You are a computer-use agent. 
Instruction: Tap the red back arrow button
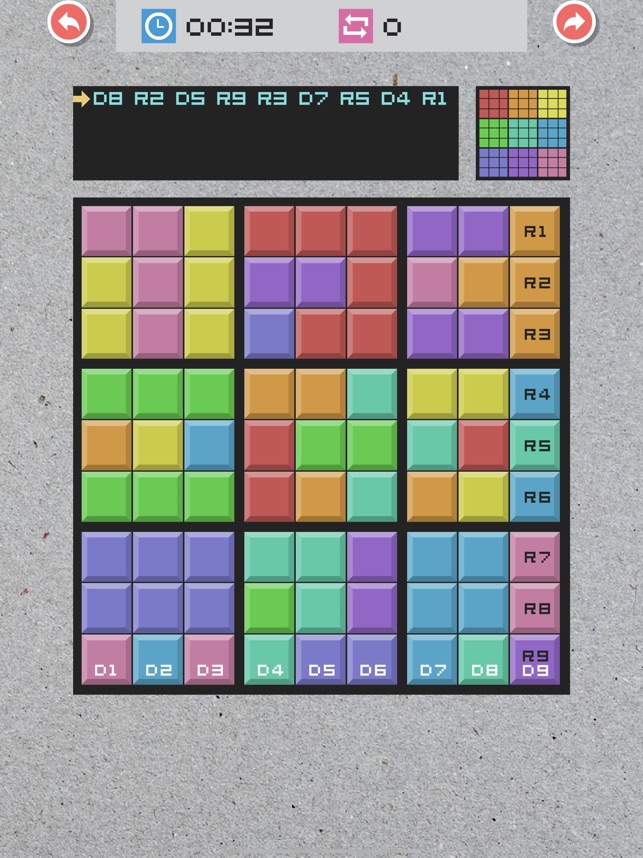[69, 22]
